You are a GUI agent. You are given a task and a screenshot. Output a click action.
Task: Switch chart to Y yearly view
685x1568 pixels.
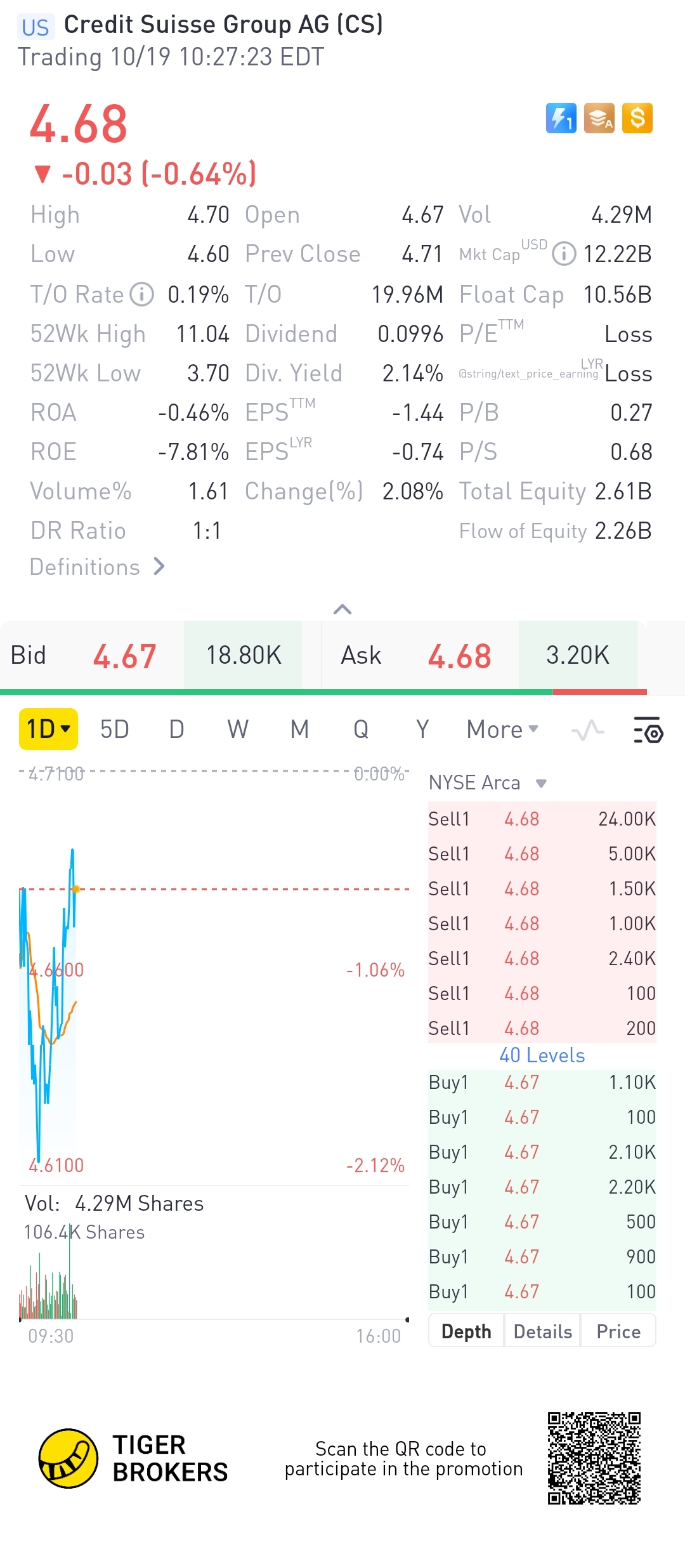point(422,729)
